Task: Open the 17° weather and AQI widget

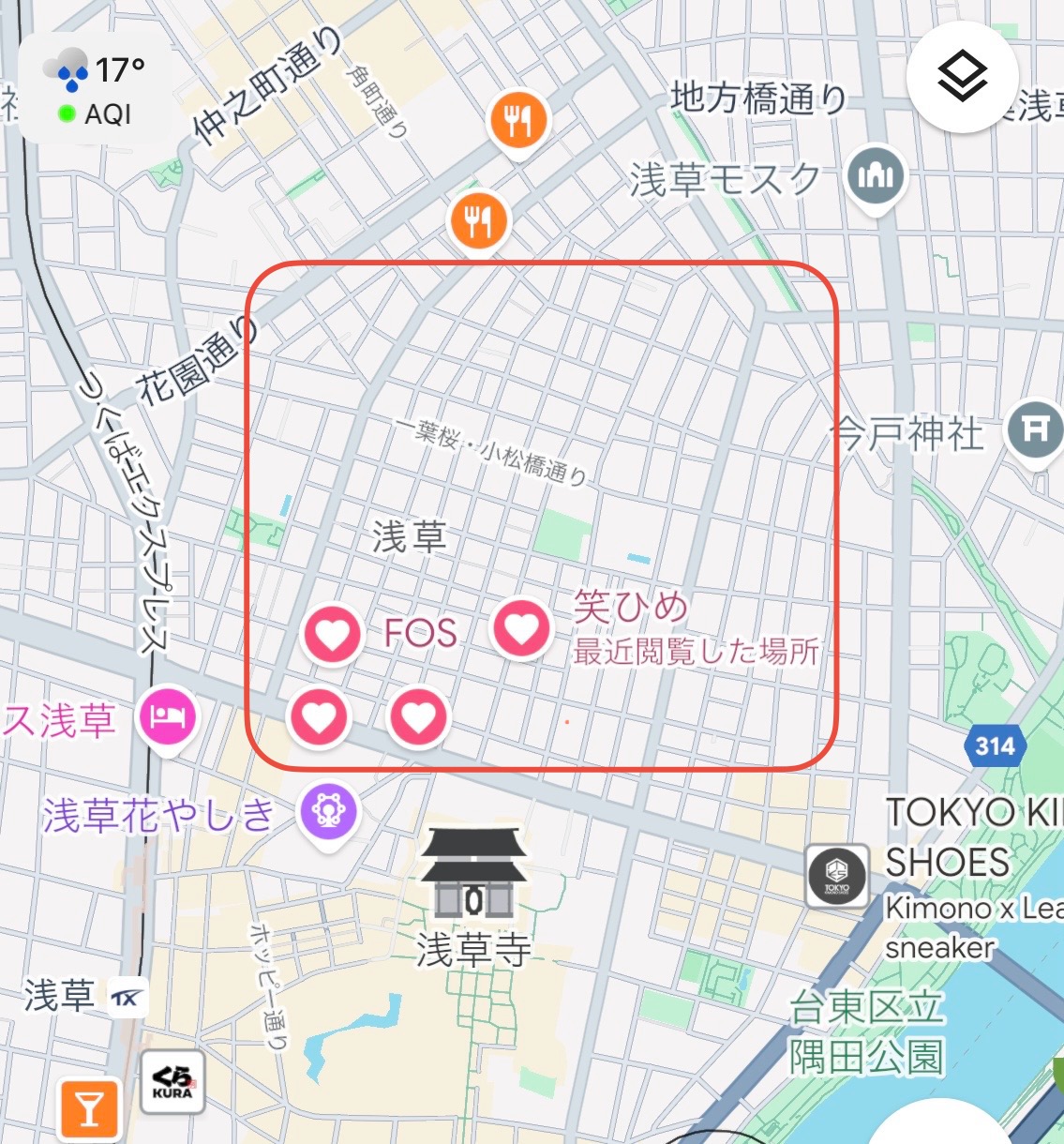Action: point(95,90)
